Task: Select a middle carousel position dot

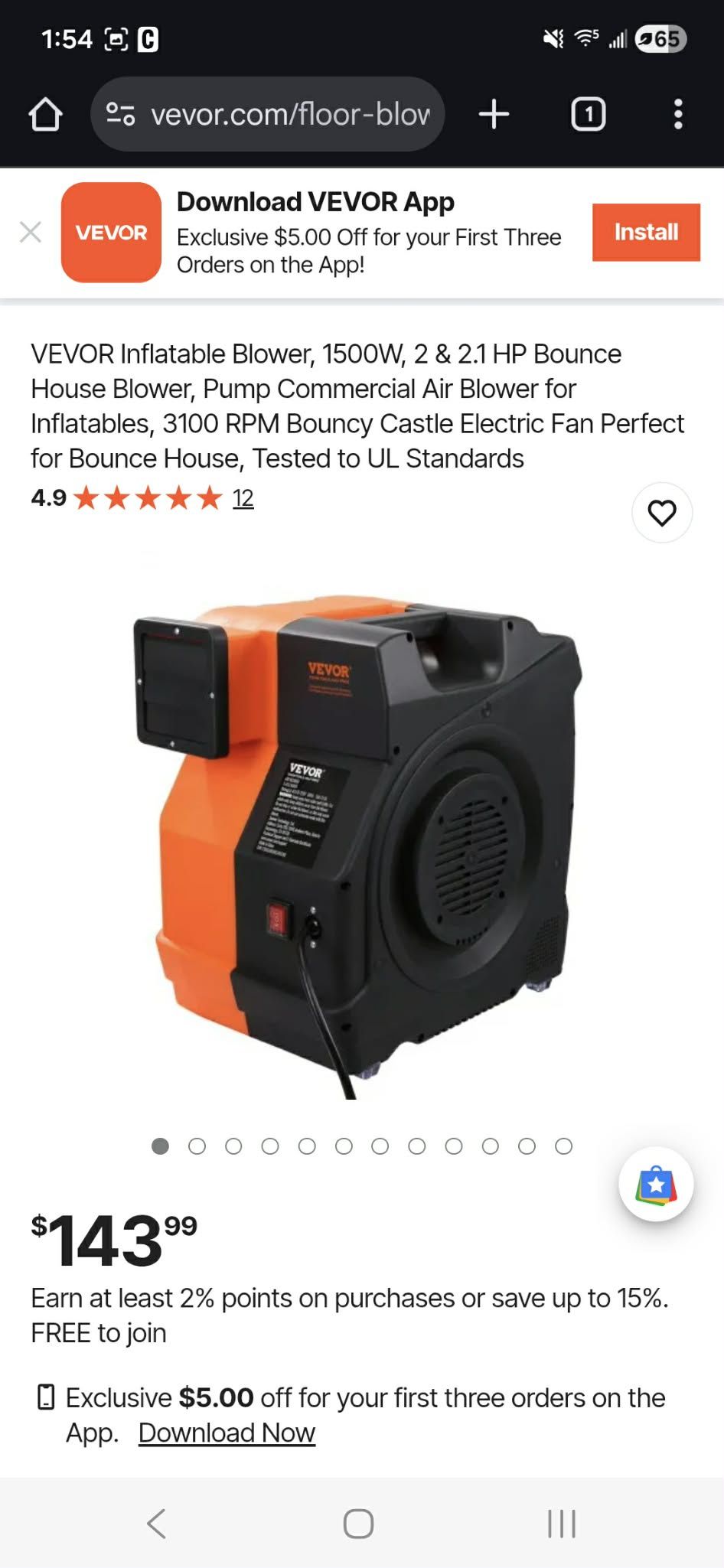Action: (344, 1146)
